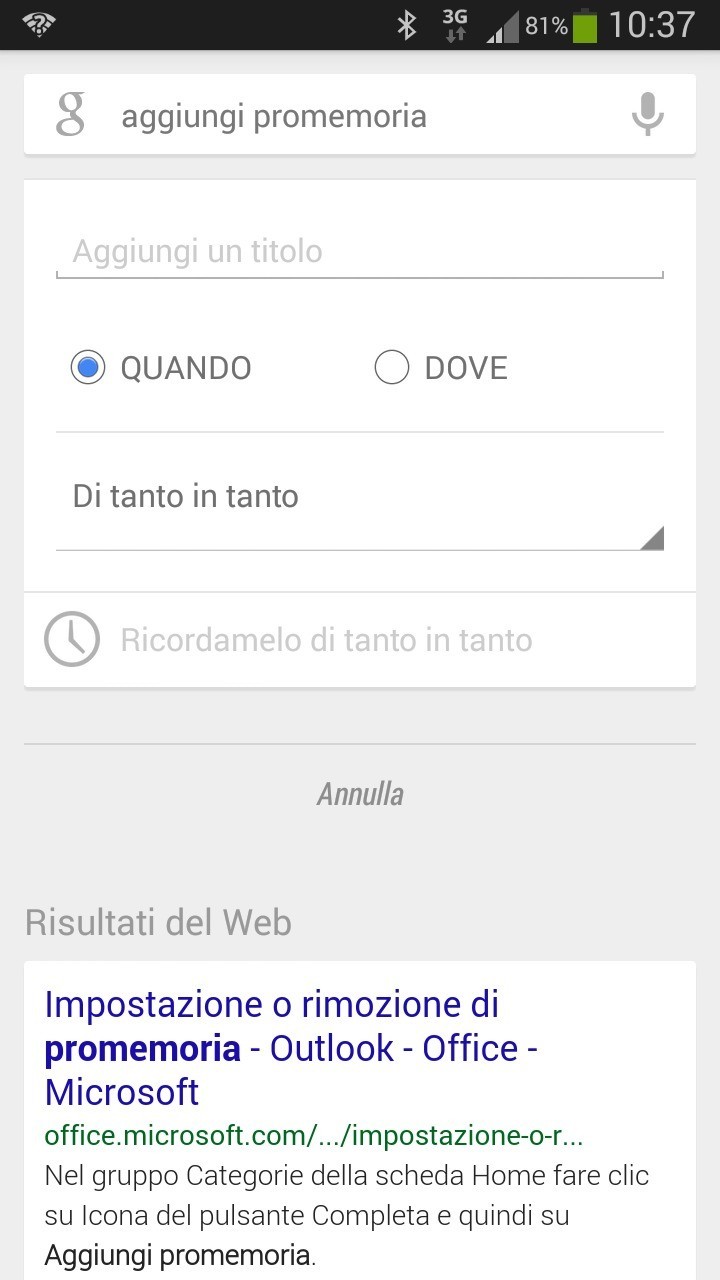This screenshot has height=1280, width=720.
Task: Focus the 'Aggiungi un titolo' field
Action: (x=359, y=251)
